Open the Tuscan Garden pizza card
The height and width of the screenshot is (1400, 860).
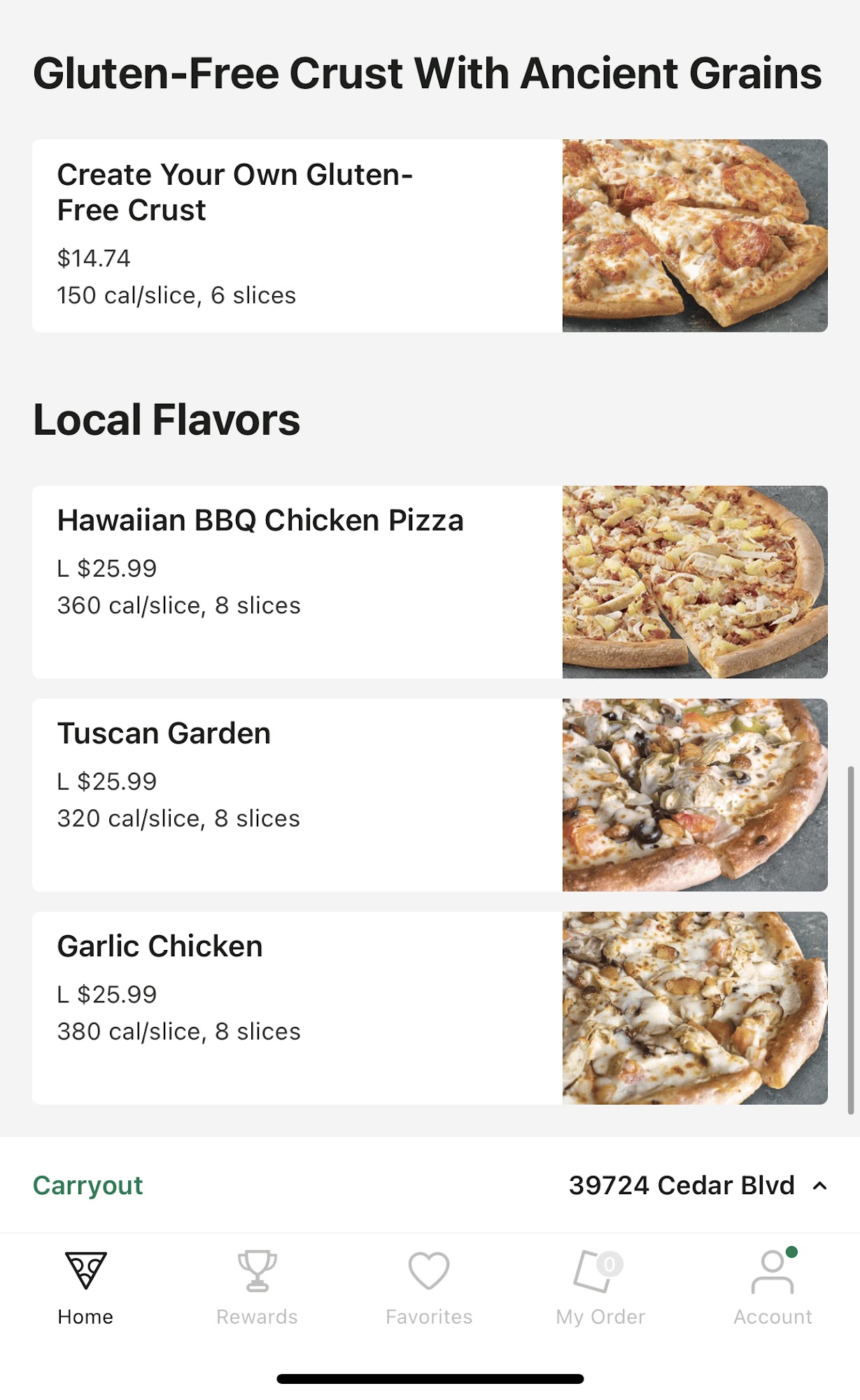430,794
